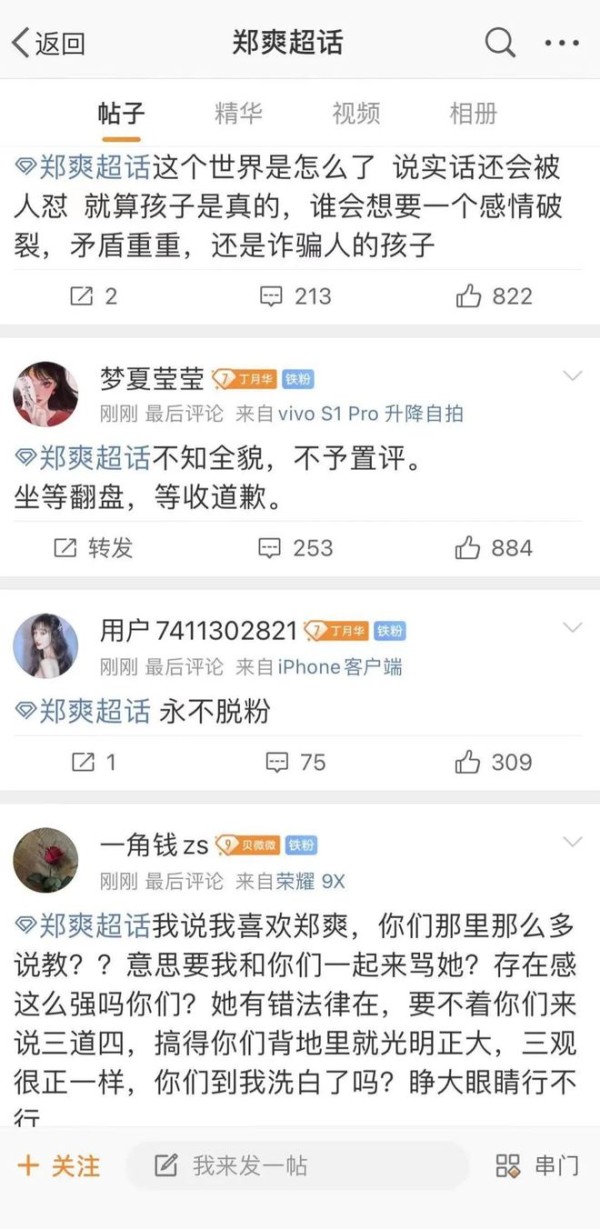Expand the options chevron on 梦夏莹莹's post

(573, 376)
